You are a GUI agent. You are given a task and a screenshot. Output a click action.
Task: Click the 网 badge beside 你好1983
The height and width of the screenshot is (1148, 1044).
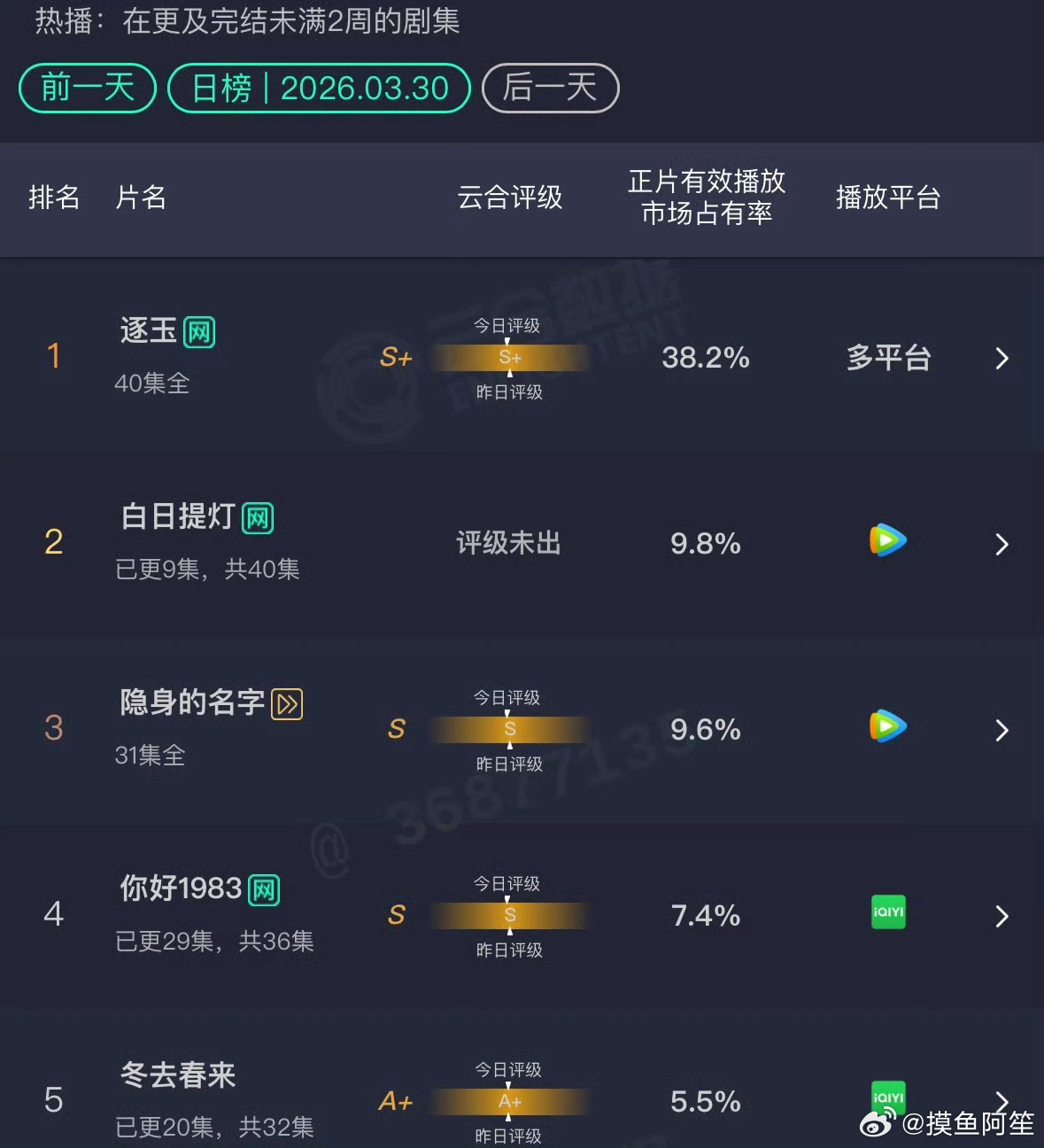pyautogui.click(x=265, y=888)
